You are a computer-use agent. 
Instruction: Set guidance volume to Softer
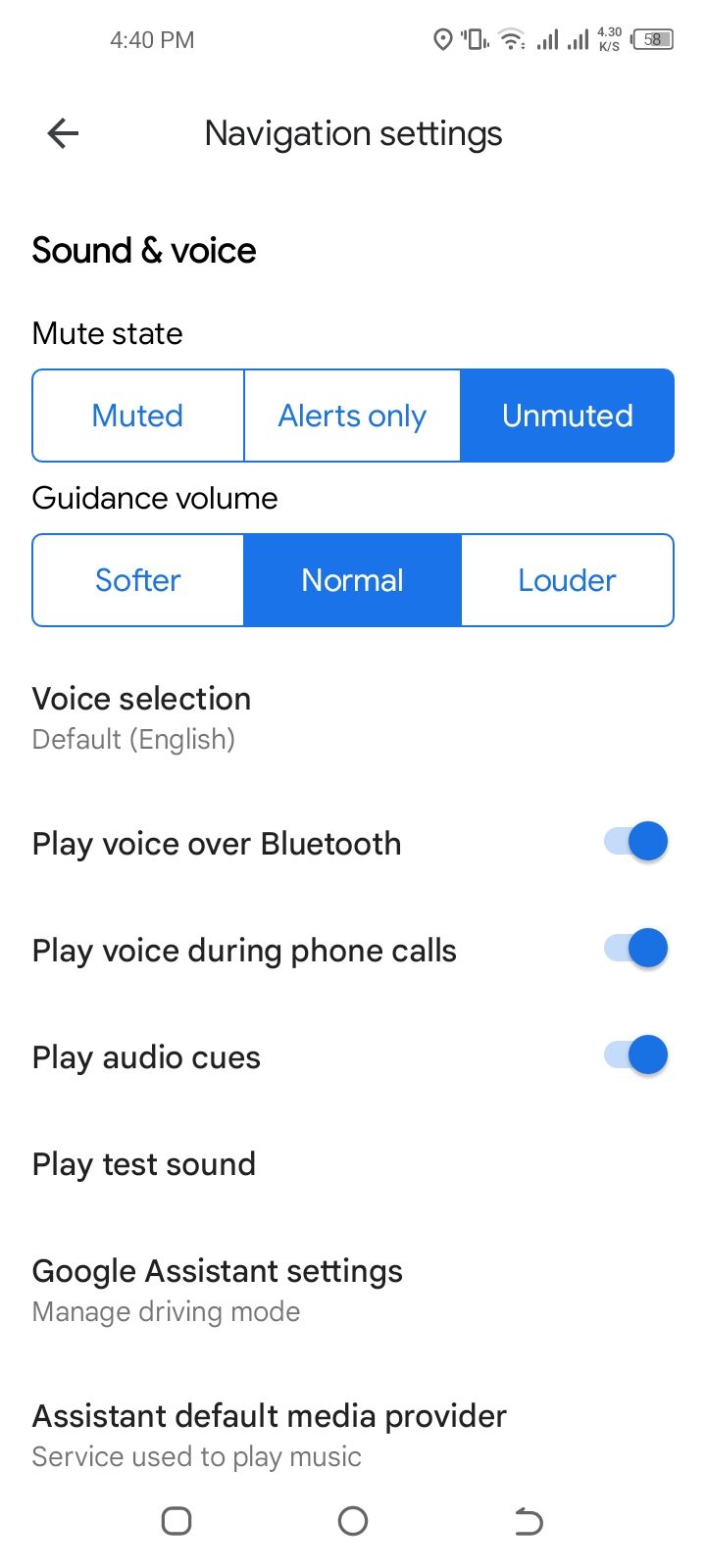pos(138,580)
